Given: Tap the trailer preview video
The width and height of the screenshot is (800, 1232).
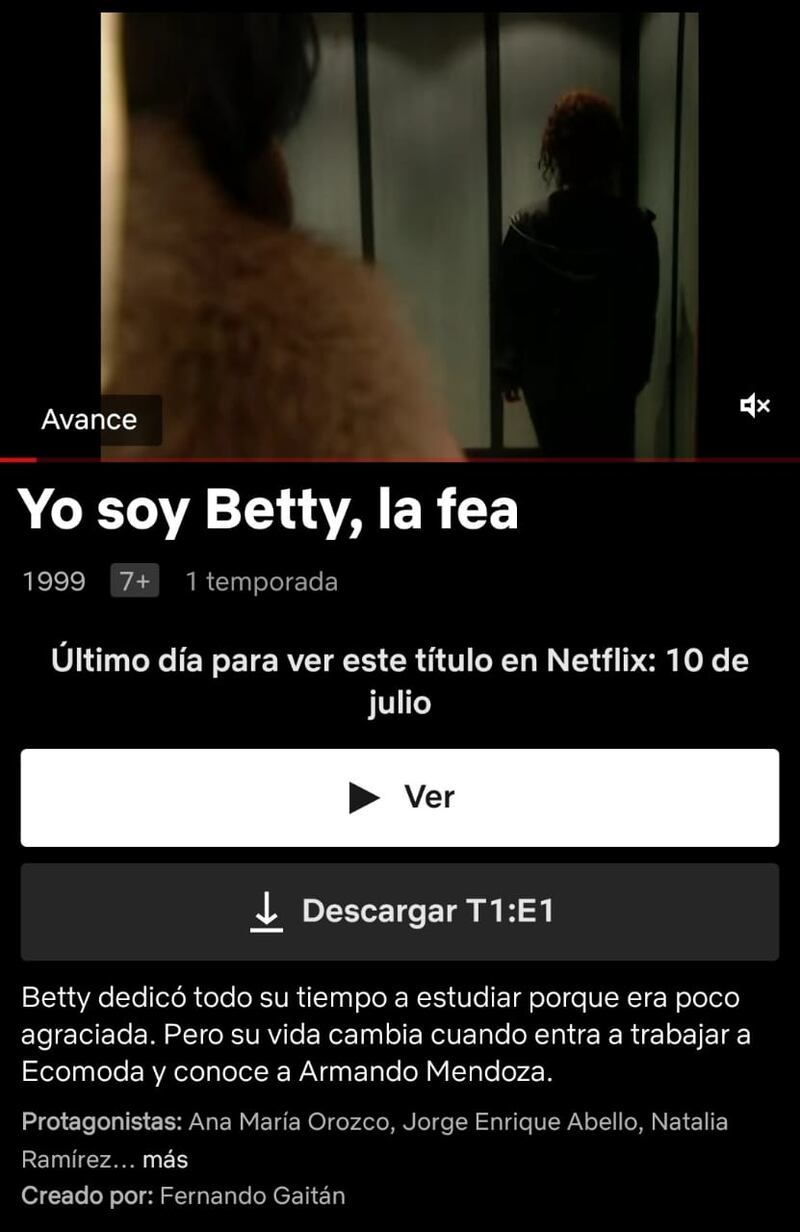Looking at the screenshot, I should (x=400, y=230).
